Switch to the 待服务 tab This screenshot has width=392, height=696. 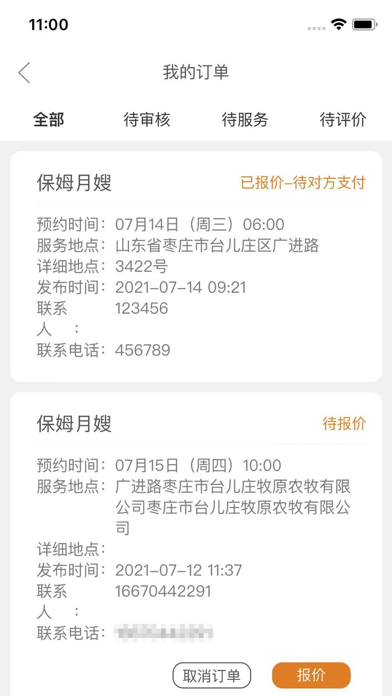pyautogui.click(x=245, y=119)
